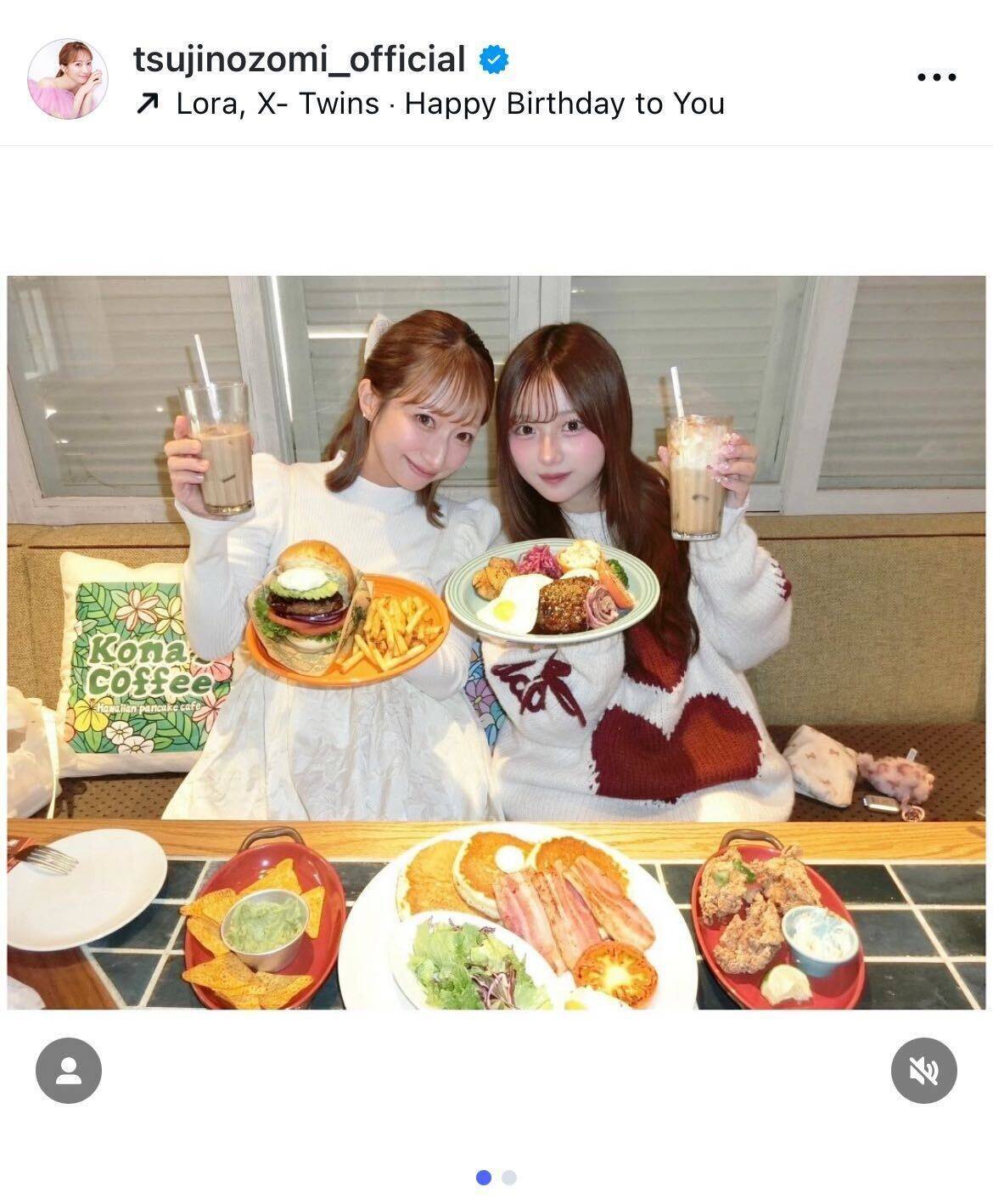Open the three-dot post options menu
Image resolution: width=993 pixels, height=1204 pixels.
937,77
